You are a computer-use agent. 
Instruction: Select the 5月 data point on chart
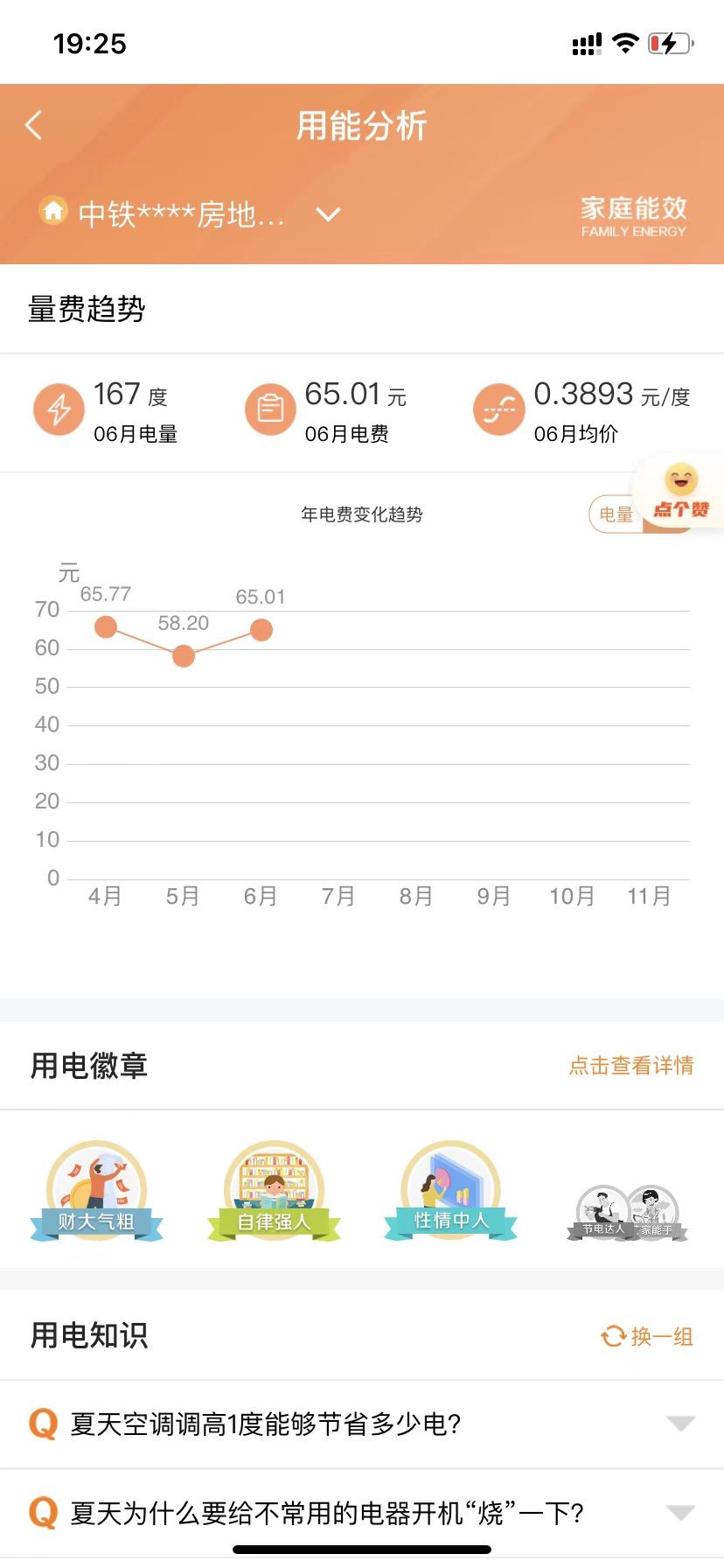coord(184,655)
